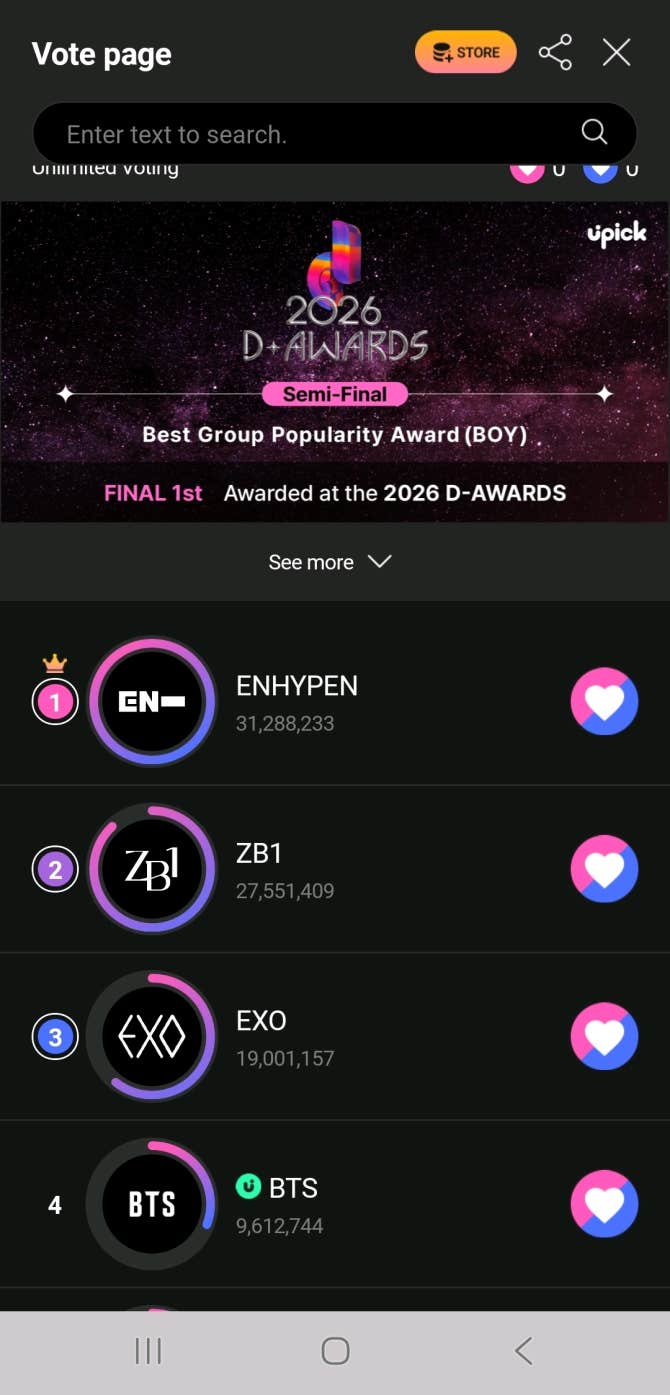Open the coin STORE button
Viewport: 670px width, 1395px height.
(x=466, y=53)
